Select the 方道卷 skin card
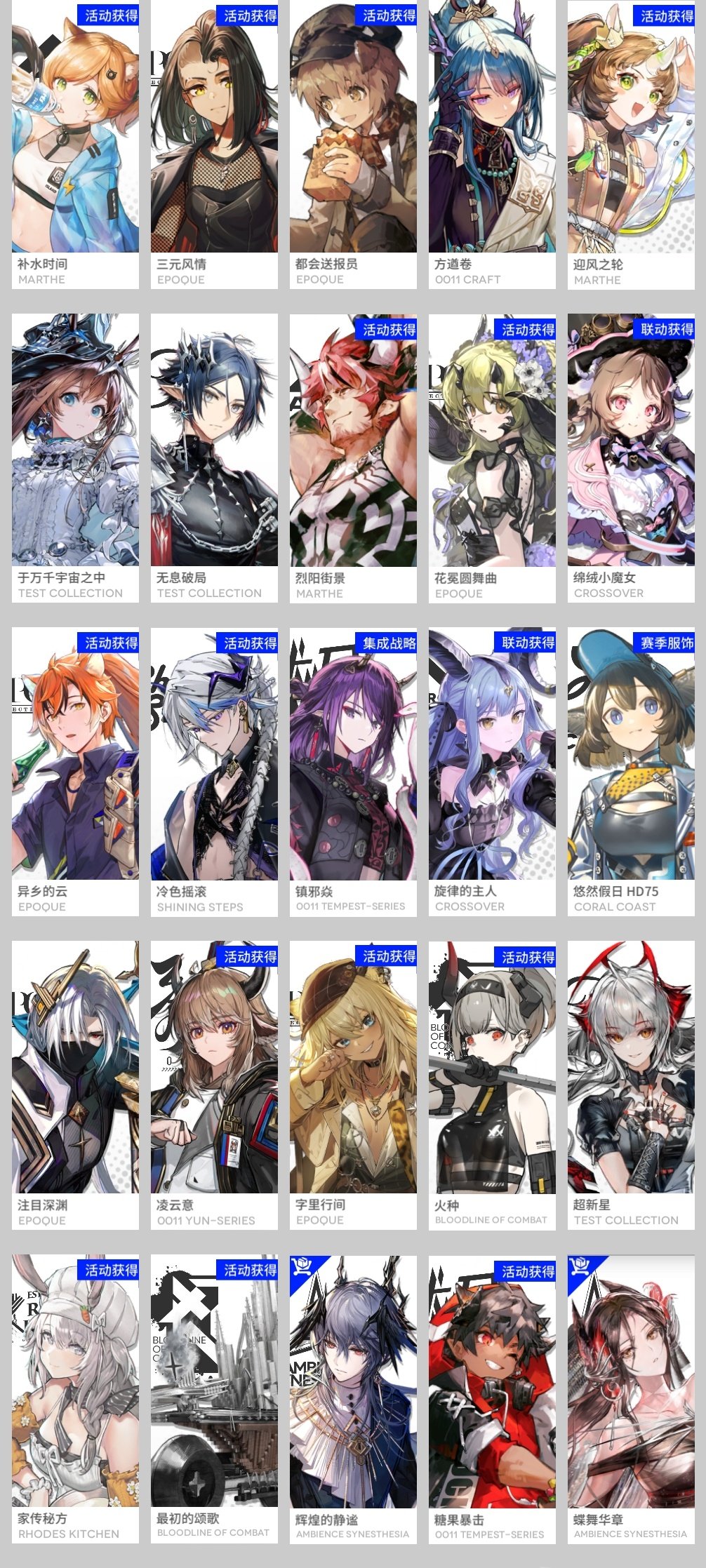This screenshot has height=1568, width=706. [492, 144]
